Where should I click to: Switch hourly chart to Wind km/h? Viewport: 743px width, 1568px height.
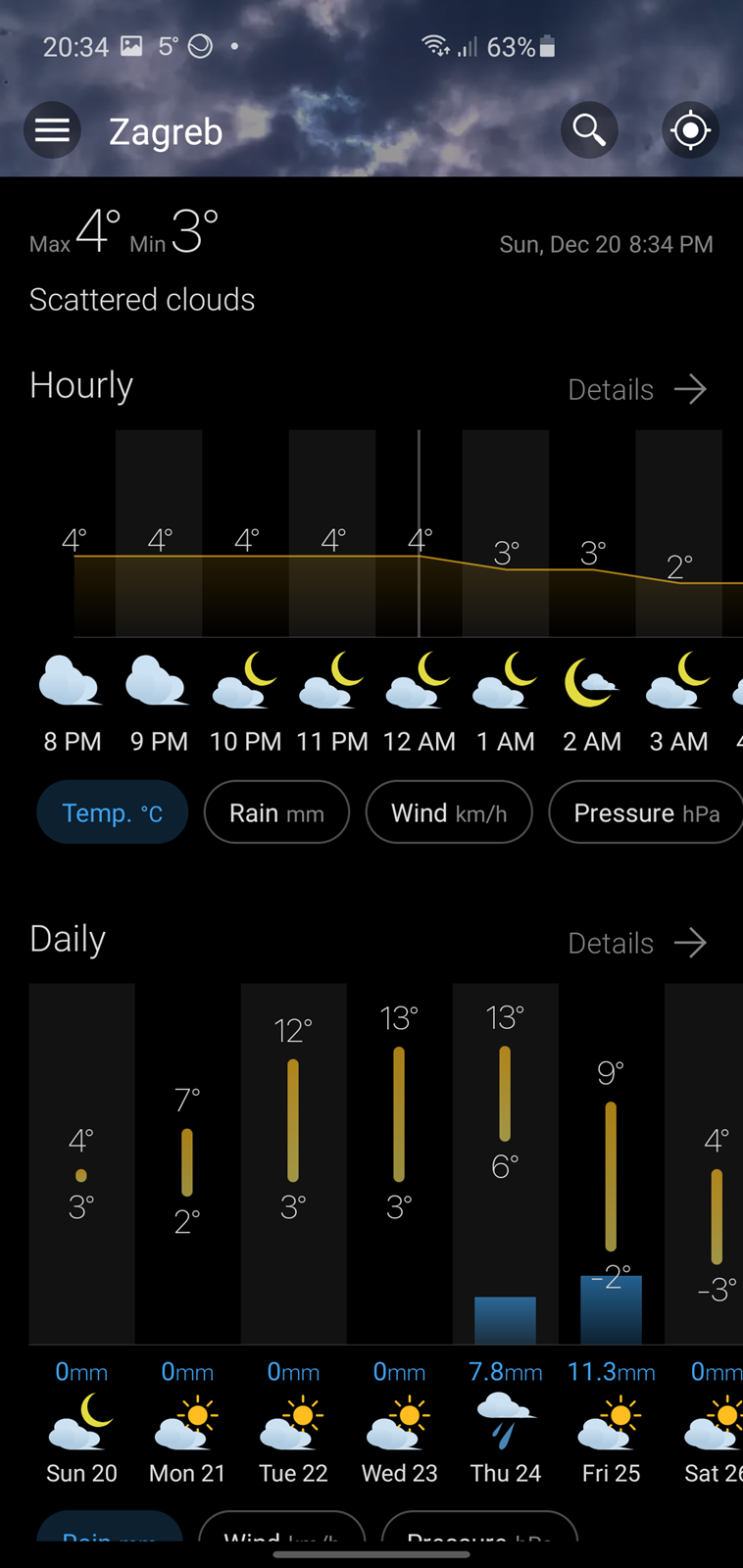[x=449, y=812]
